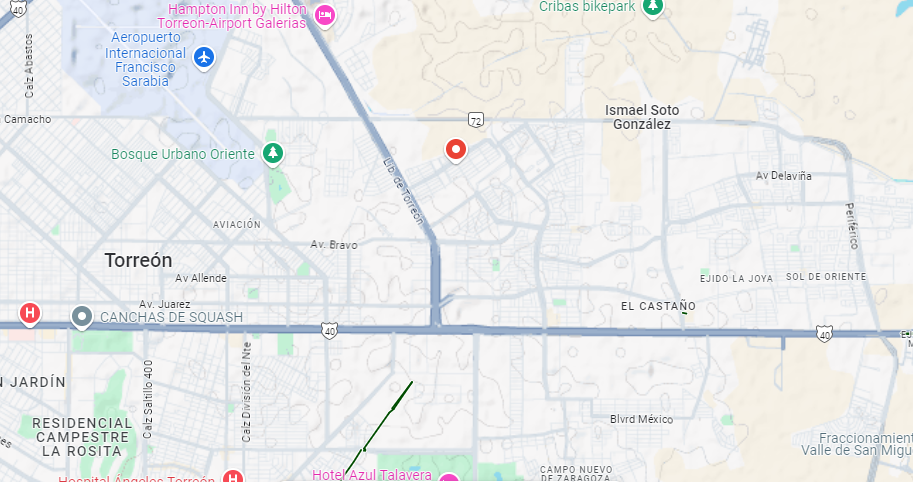
Task: Select the Canchas de Squash pin
Action: point(82,317)
